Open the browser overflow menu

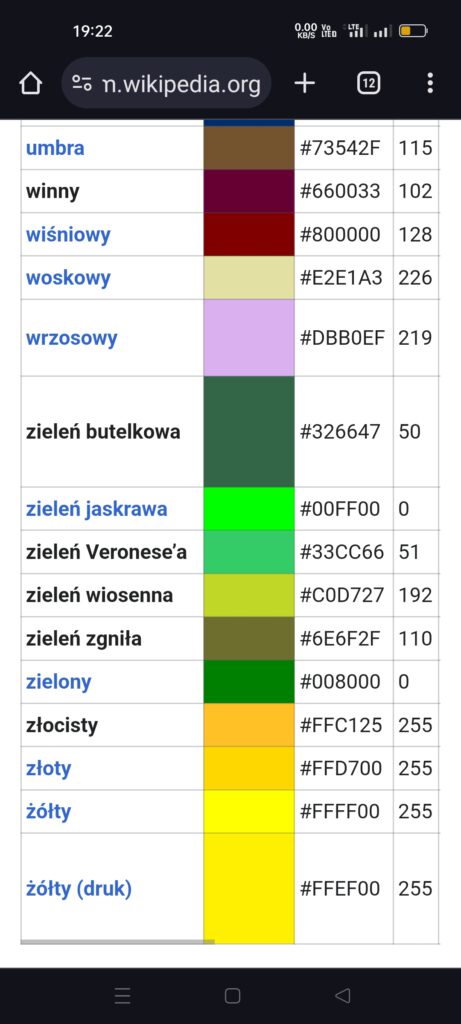pyautogui.click(x=430, y=83)
